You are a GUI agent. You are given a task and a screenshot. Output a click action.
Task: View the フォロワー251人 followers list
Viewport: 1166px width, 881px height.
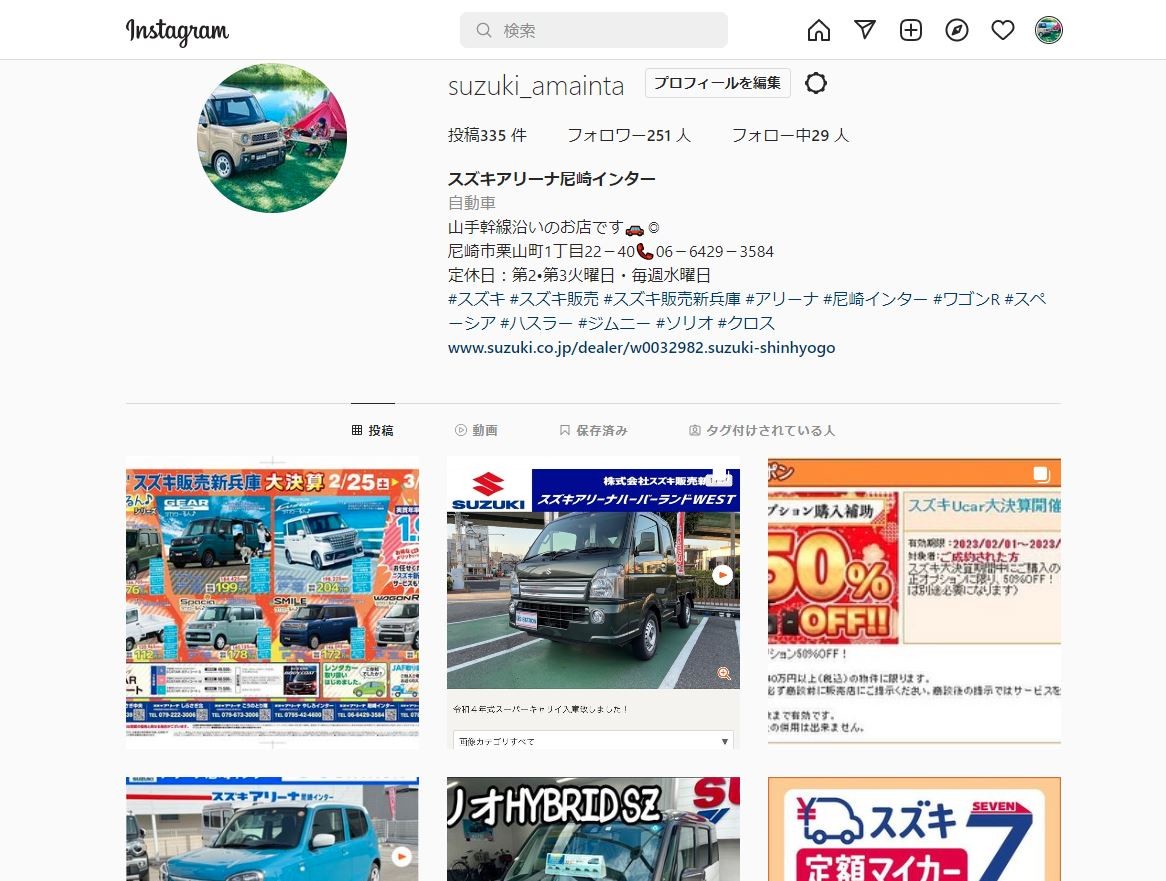(x=628, y=135)
